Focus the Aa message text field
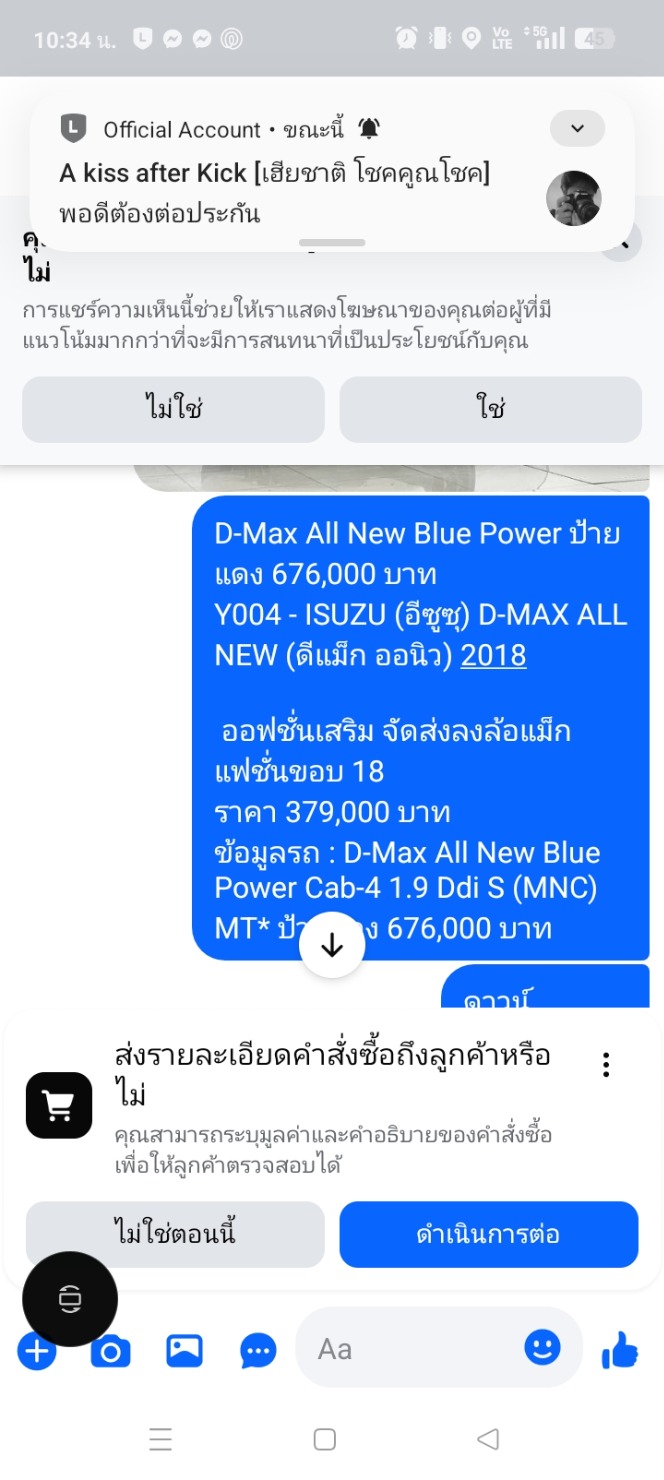This screenshot has height=1480, width=664. tap(410, 1349)
